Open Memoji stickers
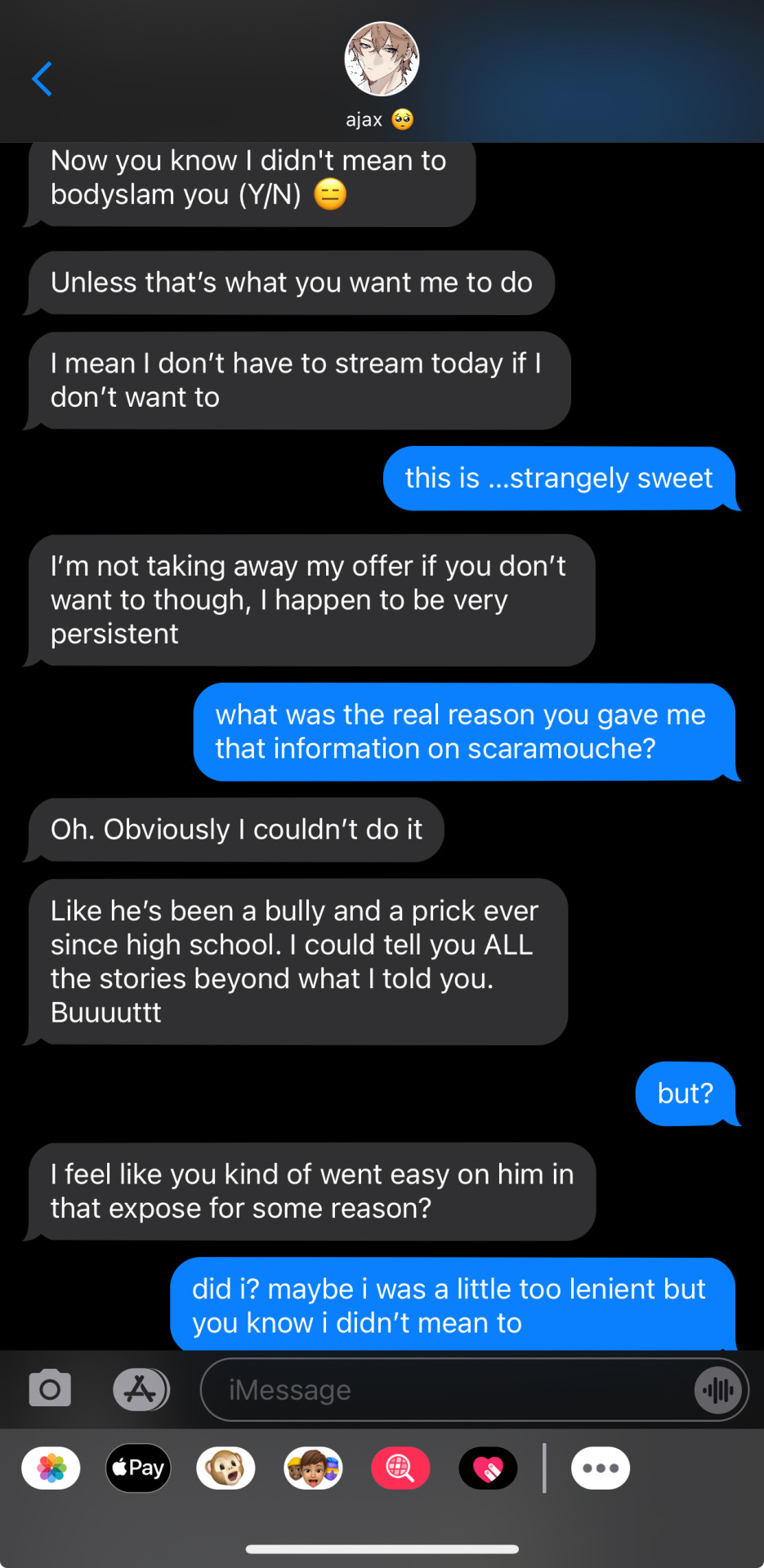The width and height of the screenshot is (764, 1568). [313, 1468]
